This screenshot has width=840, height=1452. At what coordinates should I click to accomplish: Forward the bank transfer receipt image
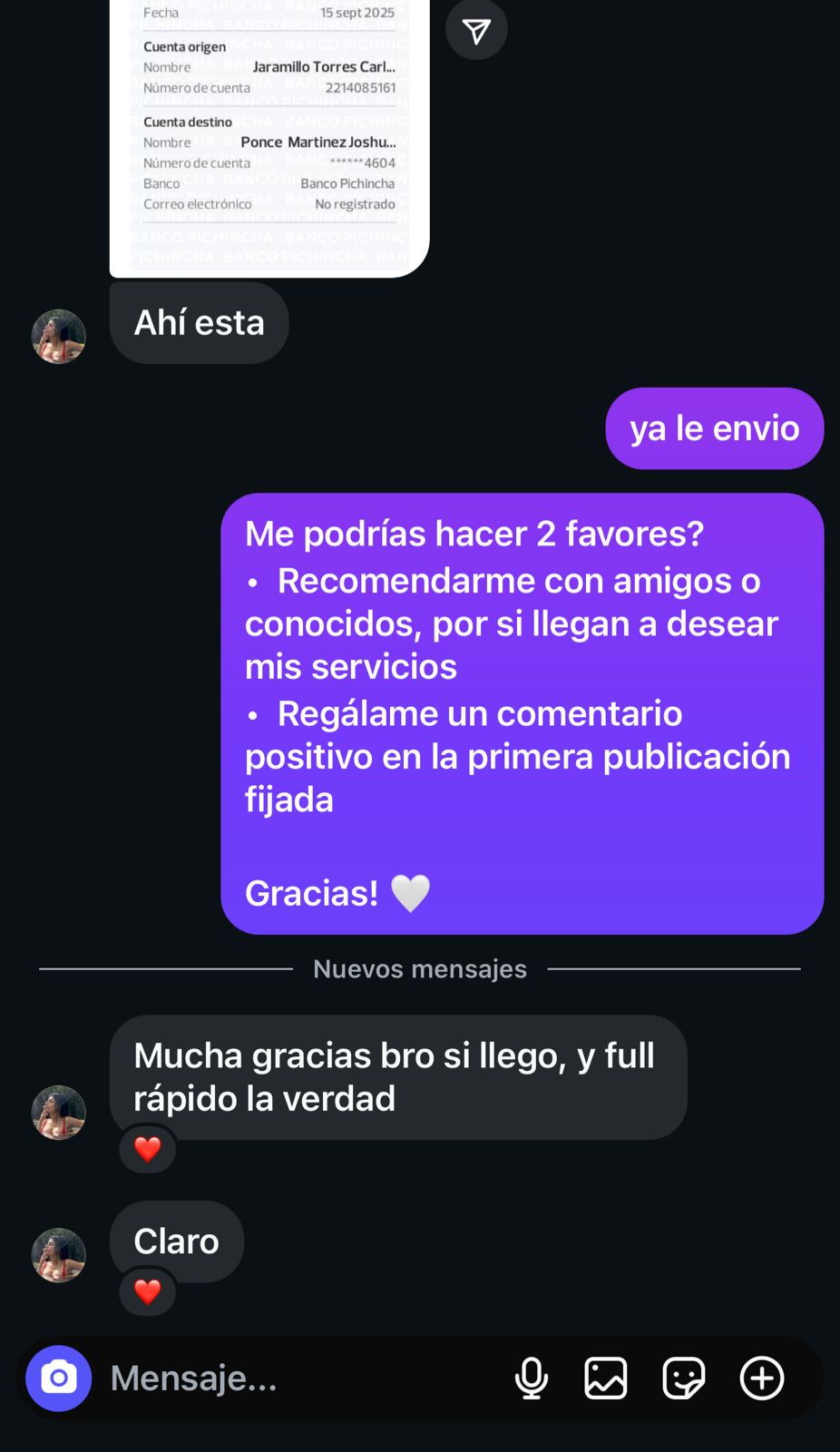click(x=476, y=32)
